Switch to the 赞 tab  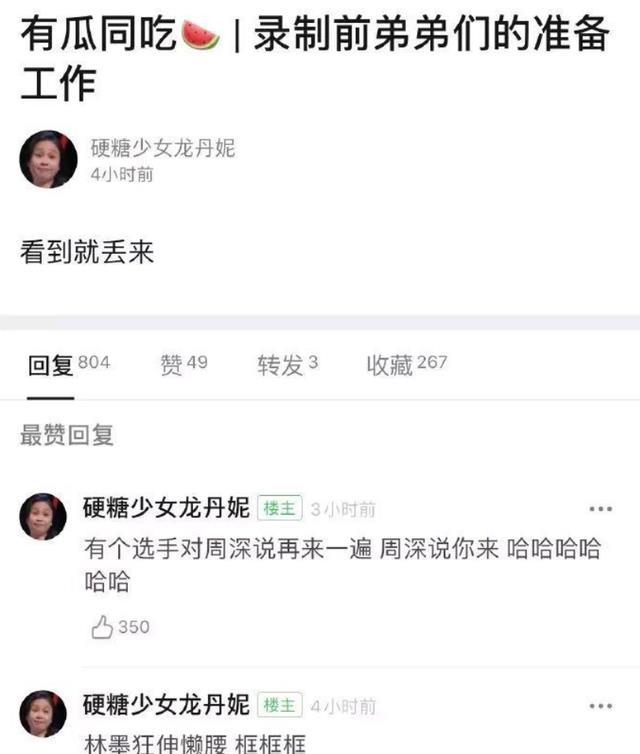point(184,364)
